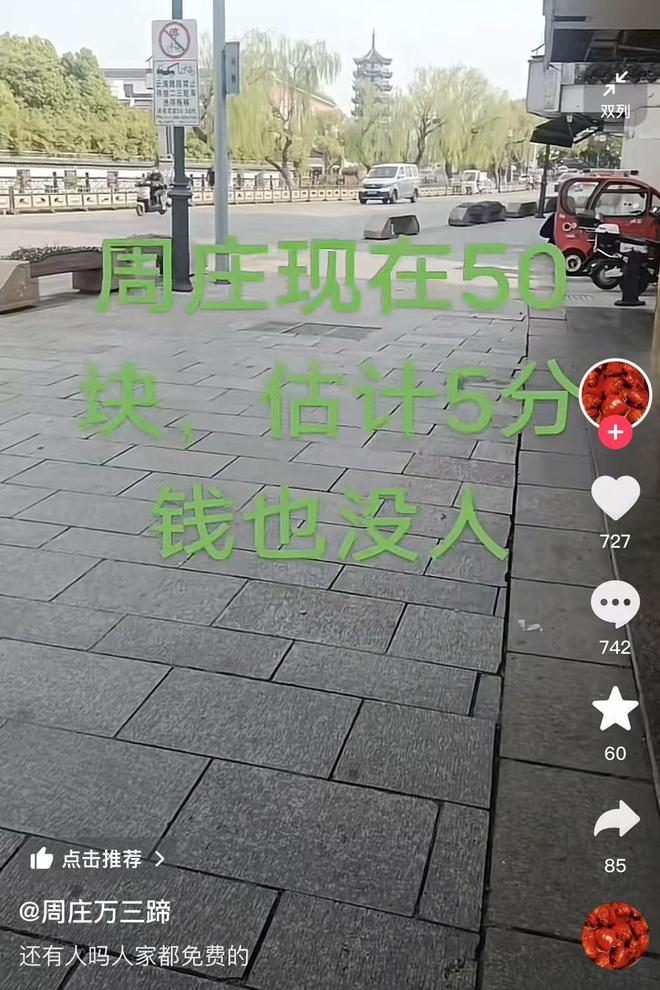Image resolution: width=660 pixels, height=990 pixels.
Task: Share this video with the arrow icon
Action: (x=615, y=820)
